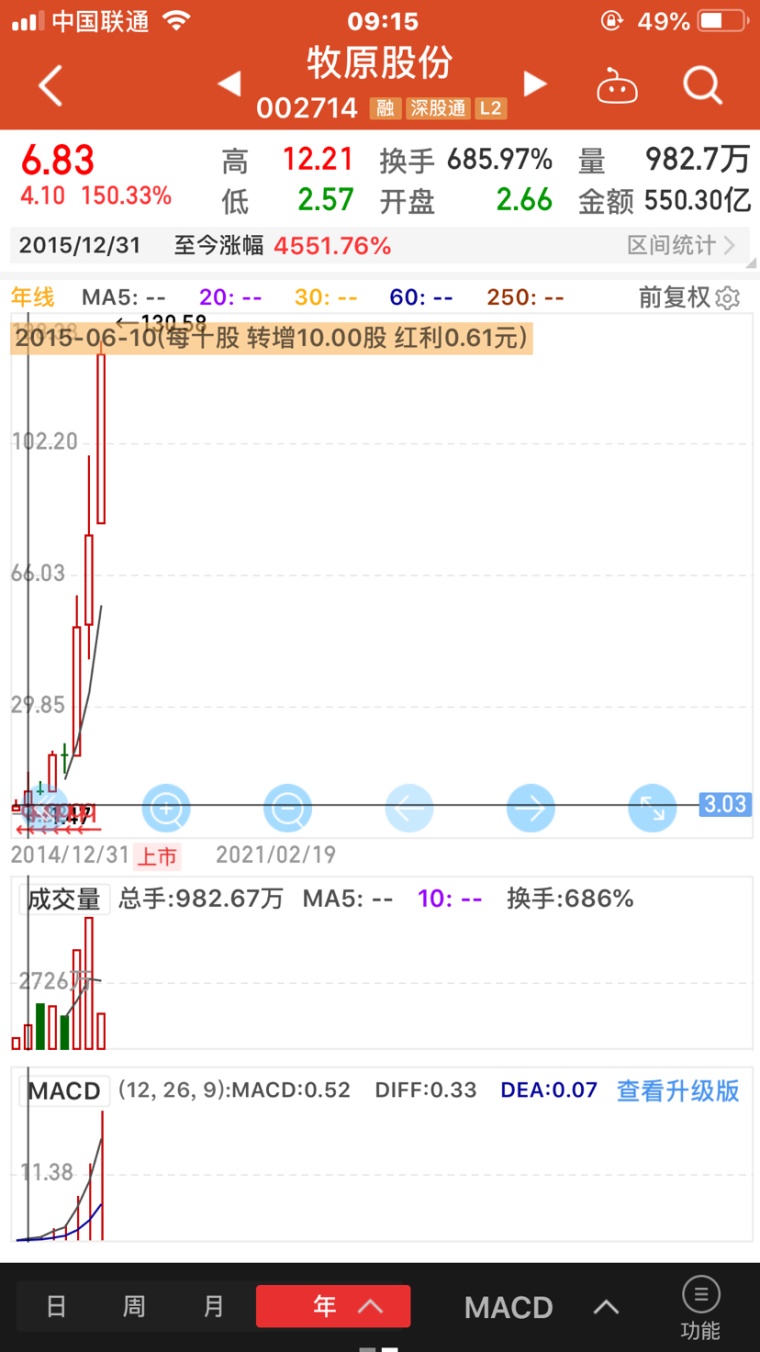Move the chart left
760x1352 pixels.
(x=410, y=808)
